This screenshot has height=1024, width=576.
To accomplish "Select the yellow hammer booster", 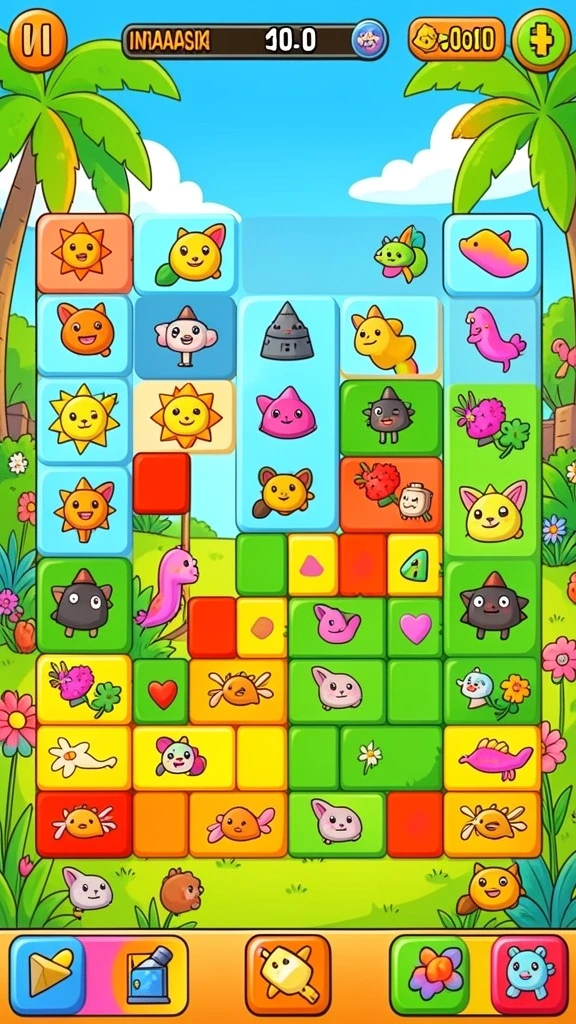I will pos(288,974).
